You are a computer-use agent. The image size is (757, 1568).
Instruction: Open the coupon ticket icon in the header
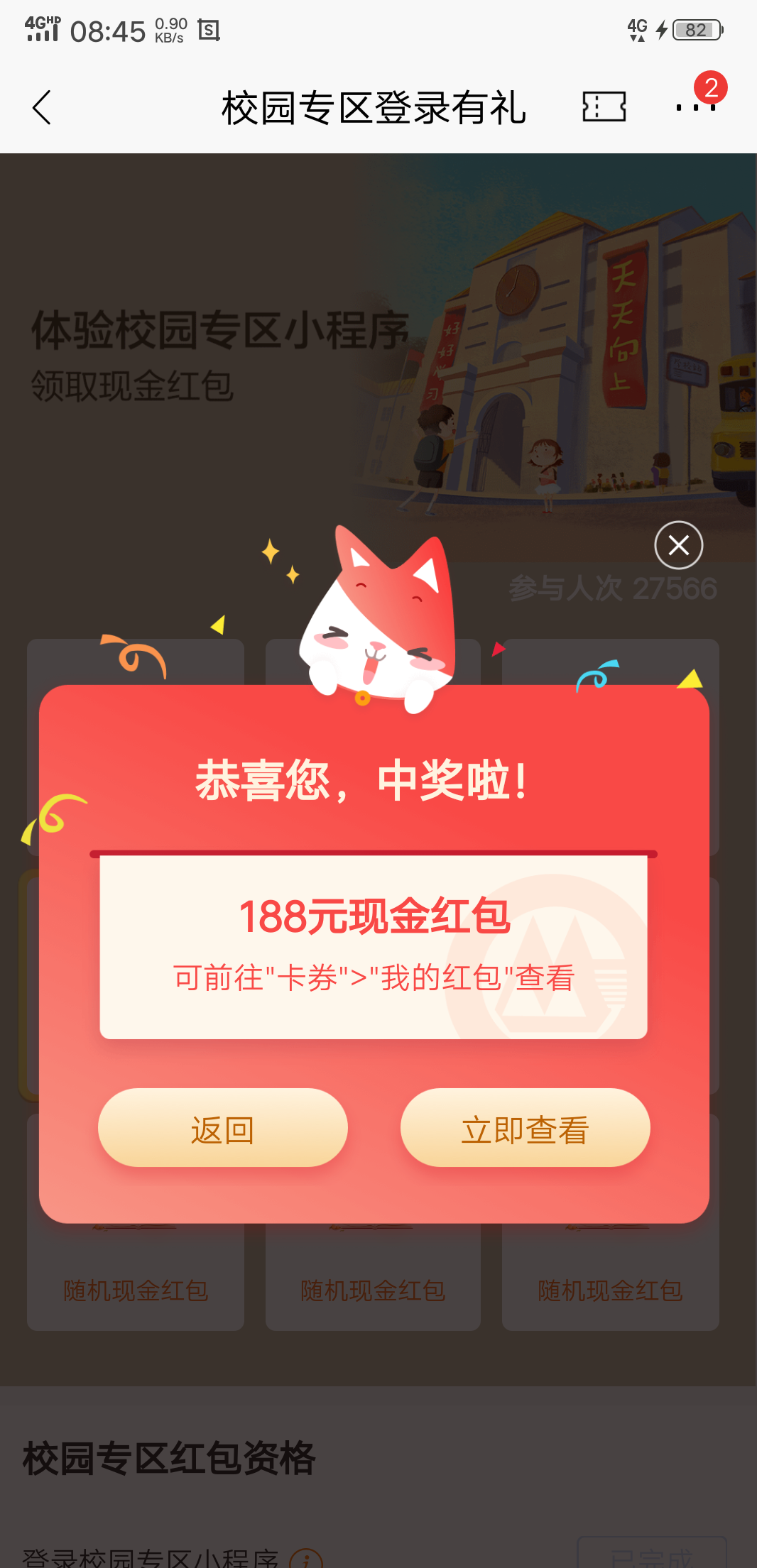[x=603, y=106]
